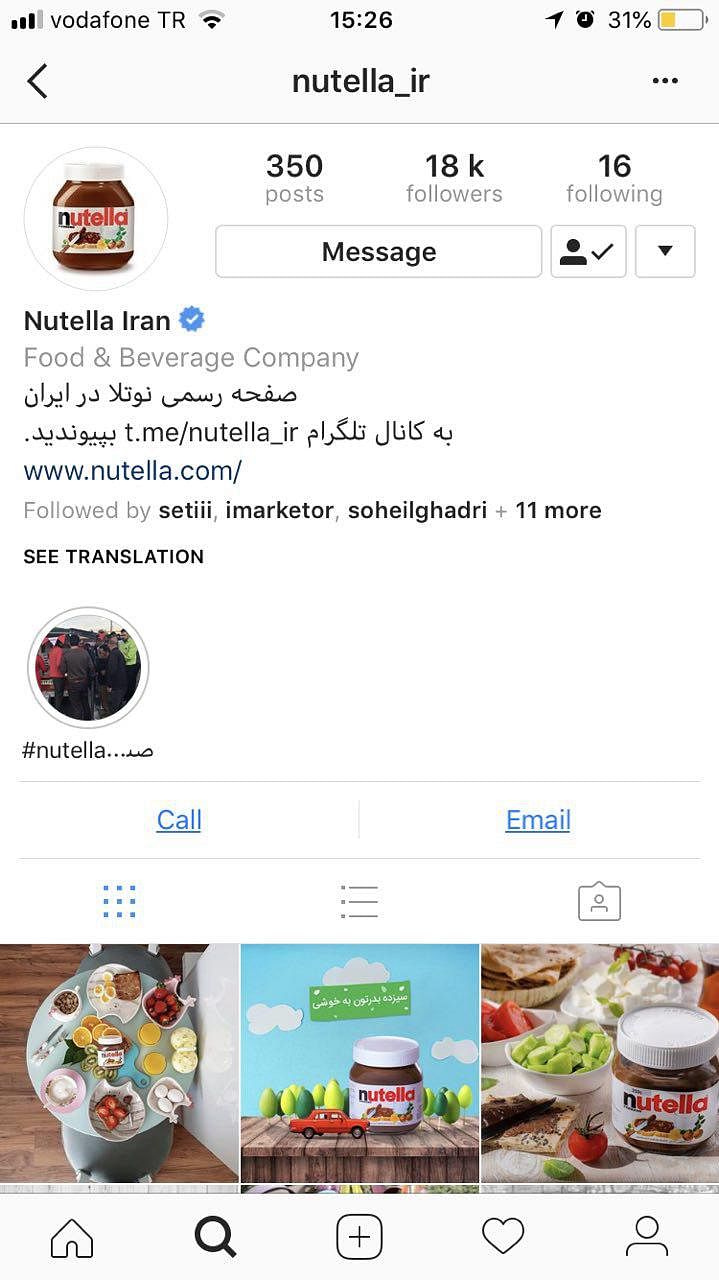Viewport: 719px width, 1280px height.
Task: Go to the Home feed tab
Action: 72,1238
